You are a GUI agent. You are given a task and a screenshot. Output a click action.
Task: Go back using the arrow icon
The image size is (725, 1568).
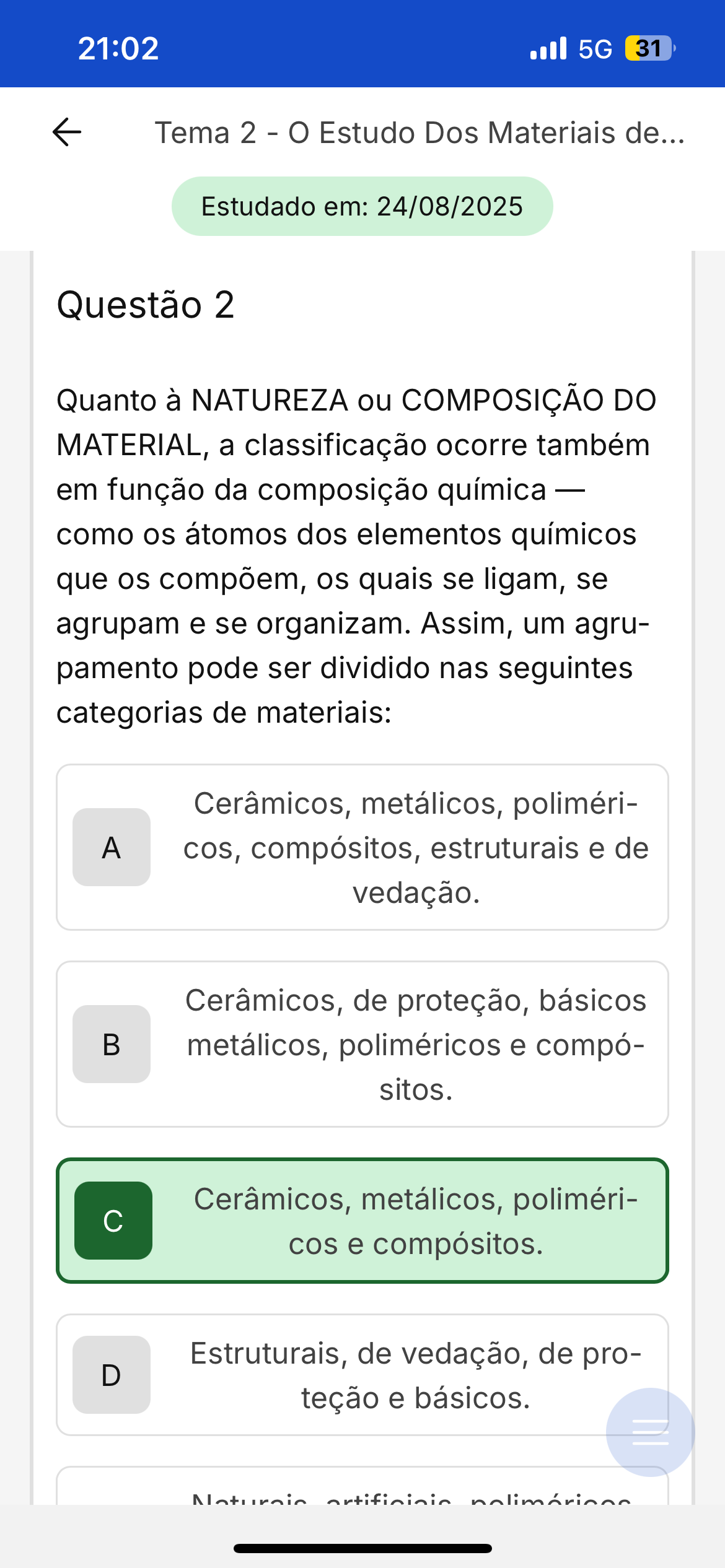tap(67, 132)
